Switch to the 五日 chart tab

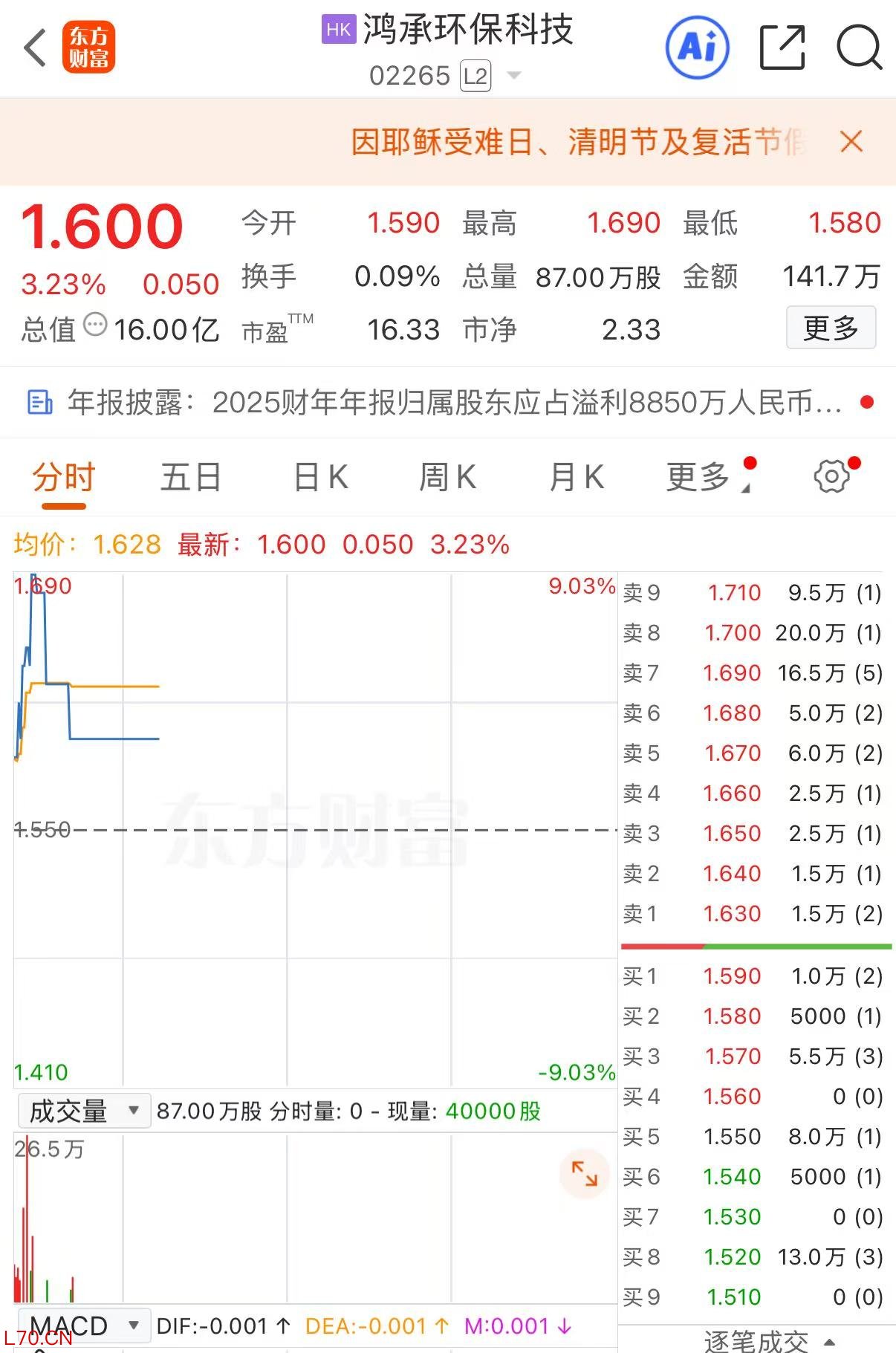(191, 477)
